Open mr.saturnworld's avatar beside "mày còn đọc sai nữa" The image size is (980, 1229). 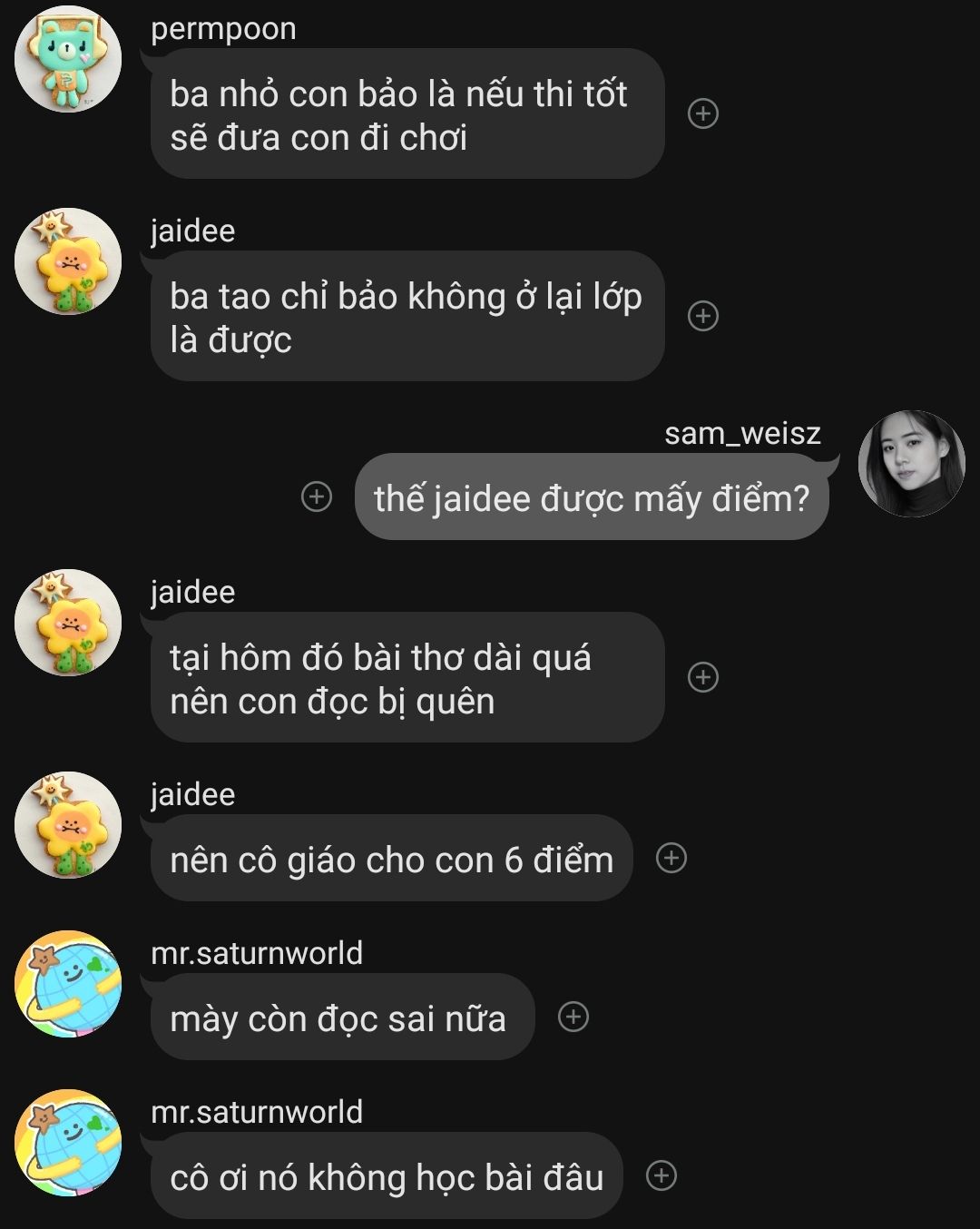pyautogui.click(x=68, y=984)
